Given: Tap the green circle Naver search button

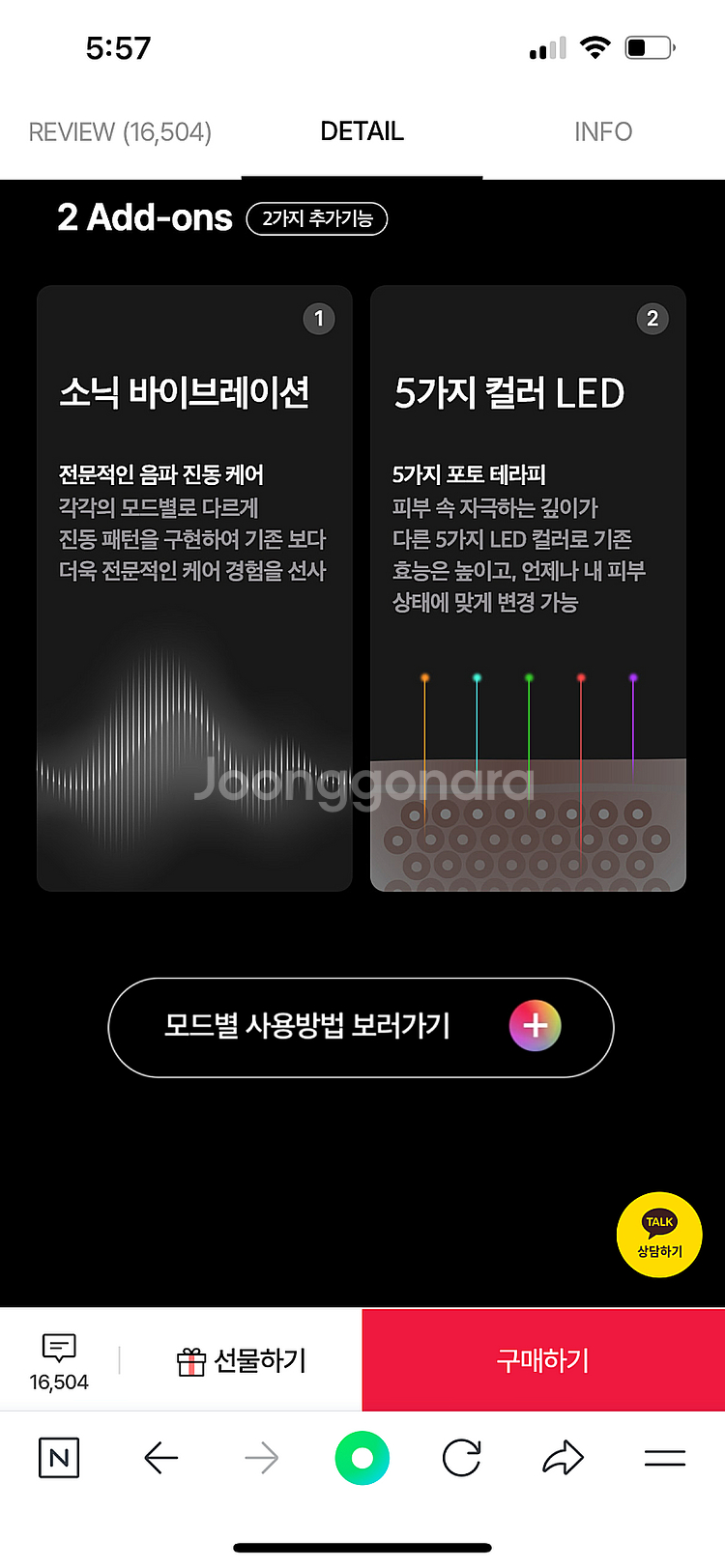Looking at the screenshot, I should point(362,1458).
